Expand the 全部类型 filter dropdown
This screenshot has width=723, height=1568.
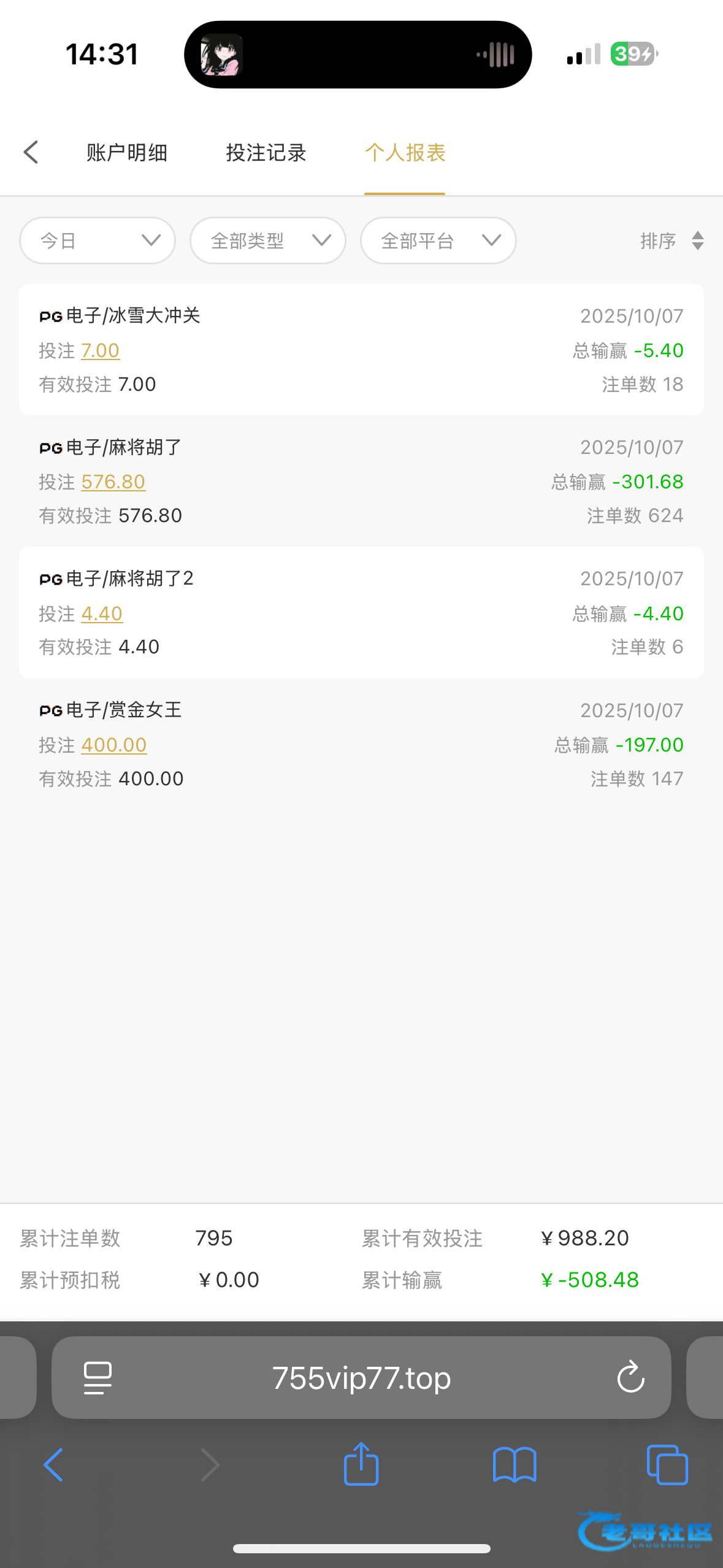click(268, 240)
